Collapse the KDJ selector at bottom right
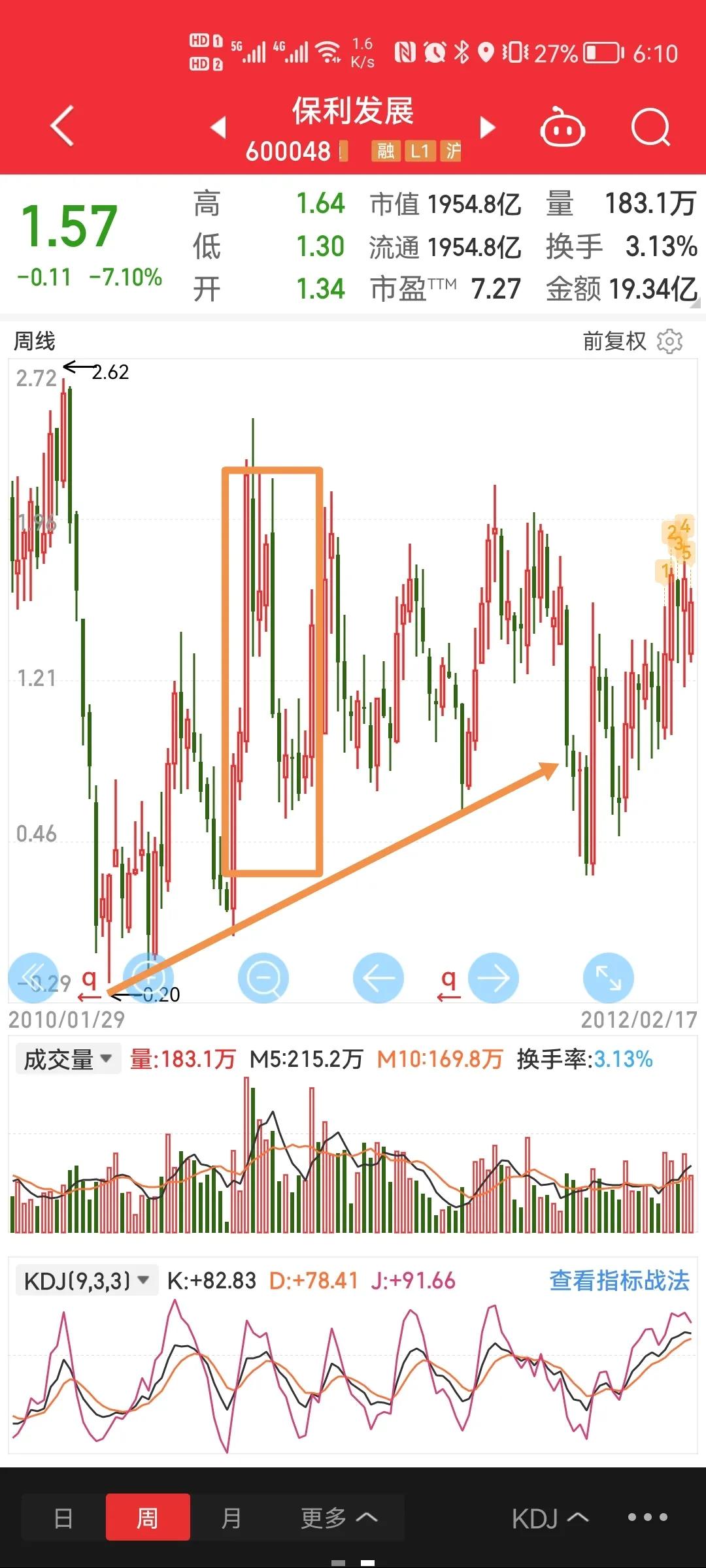706x1568 pixels. coord(550,1518)
